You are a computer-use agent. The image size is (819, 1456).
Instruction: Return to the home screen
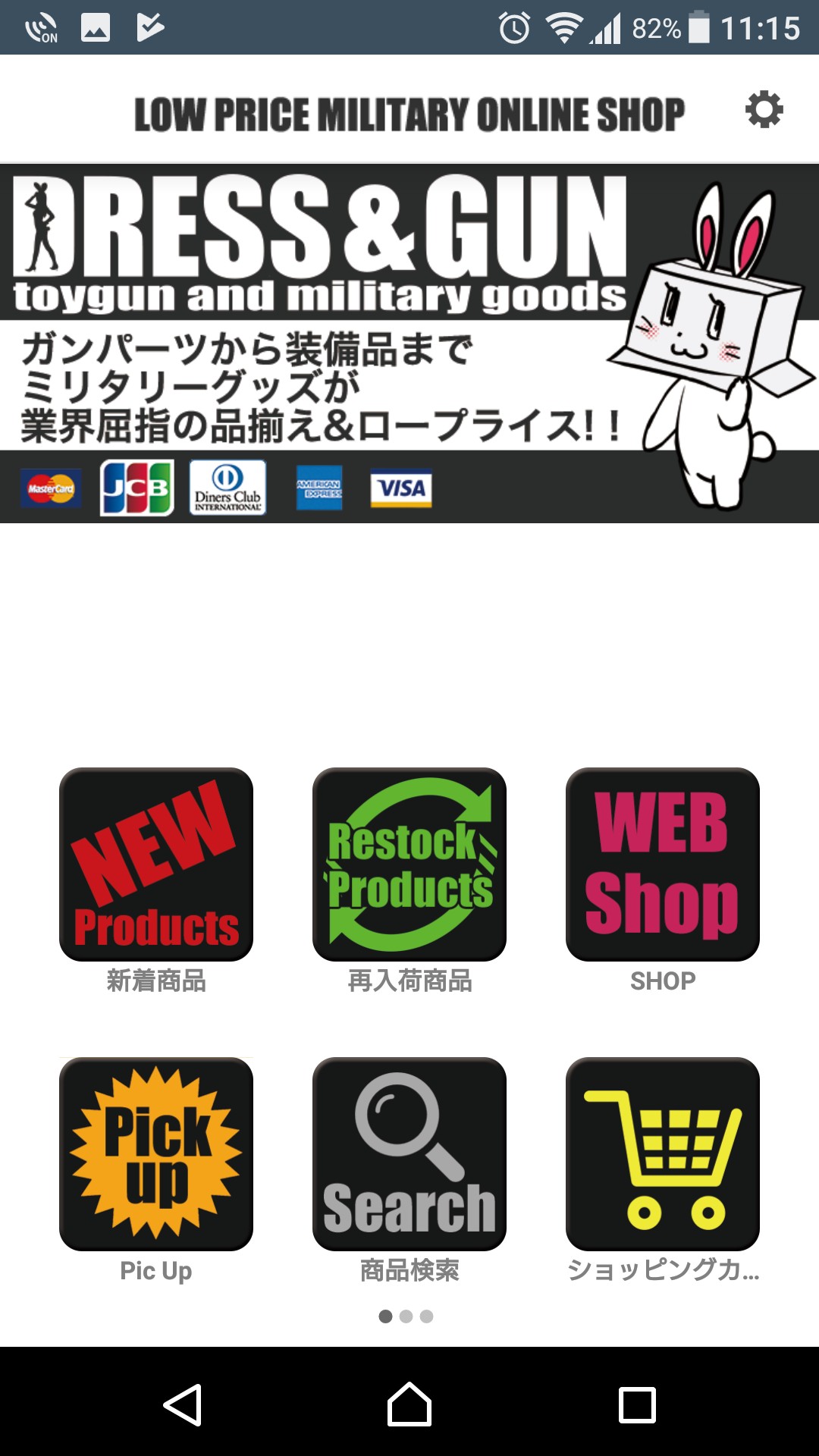tap(409, 1404)
